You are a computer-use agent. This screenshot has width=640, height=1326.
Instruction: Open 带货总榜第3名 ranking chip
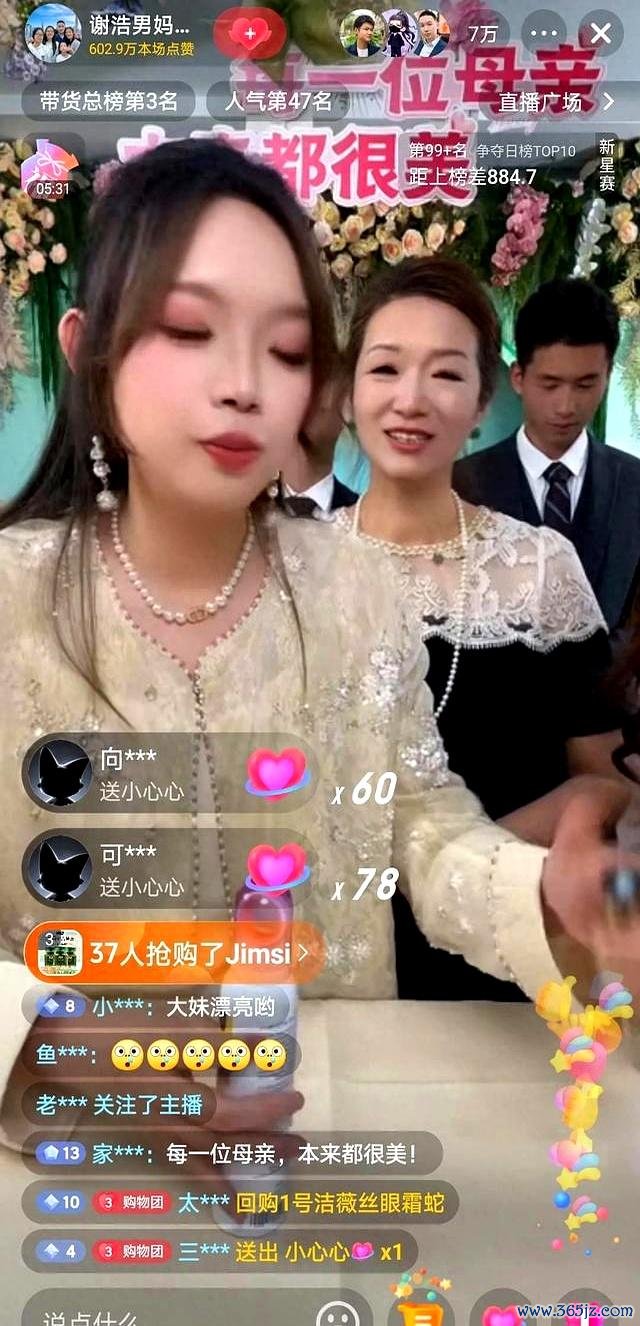click(x=109, y=101)
